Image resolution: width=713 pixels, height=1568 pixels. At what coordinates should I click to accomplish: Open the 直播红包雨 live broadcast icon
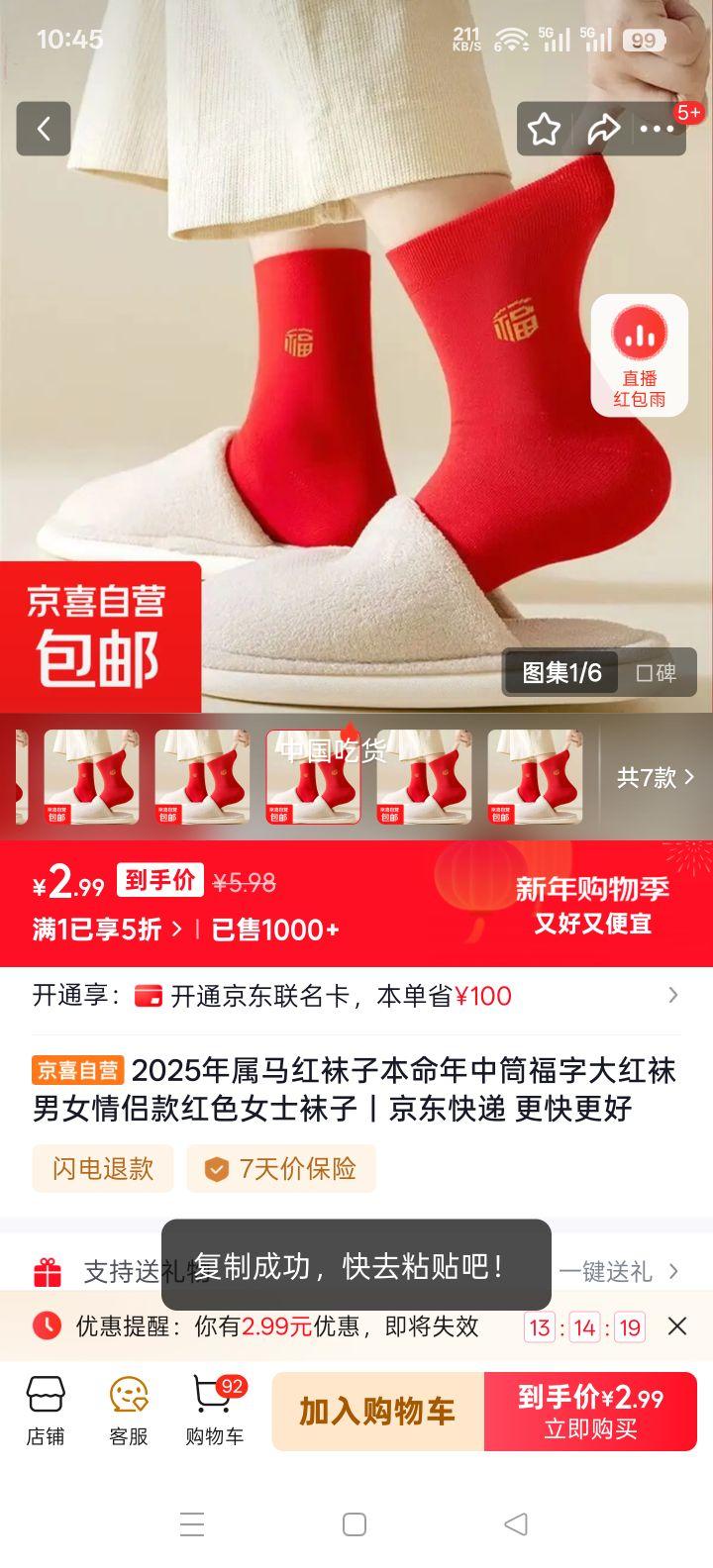pyautogui.click(x=638, y=356)
